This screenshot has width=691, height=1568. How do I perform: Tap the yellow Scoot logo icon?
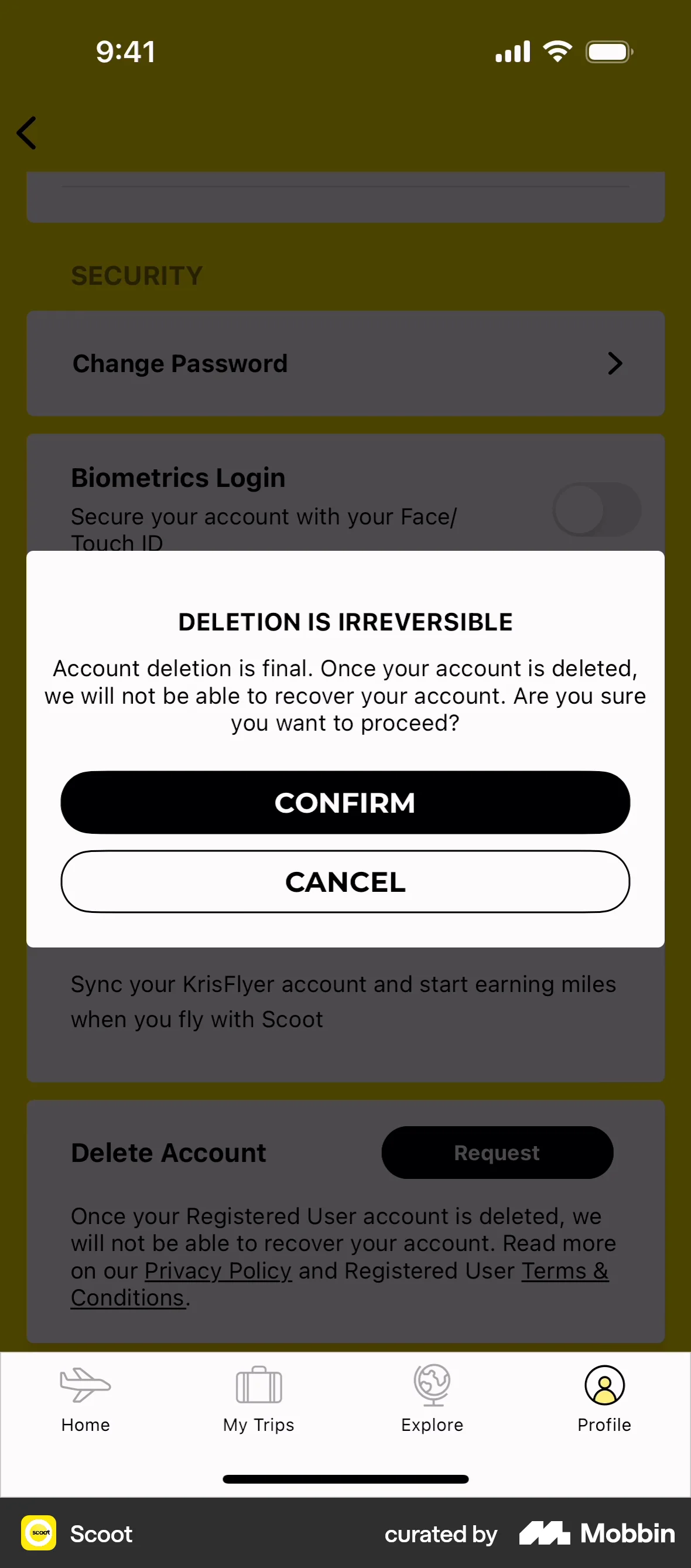[39, 1534]
